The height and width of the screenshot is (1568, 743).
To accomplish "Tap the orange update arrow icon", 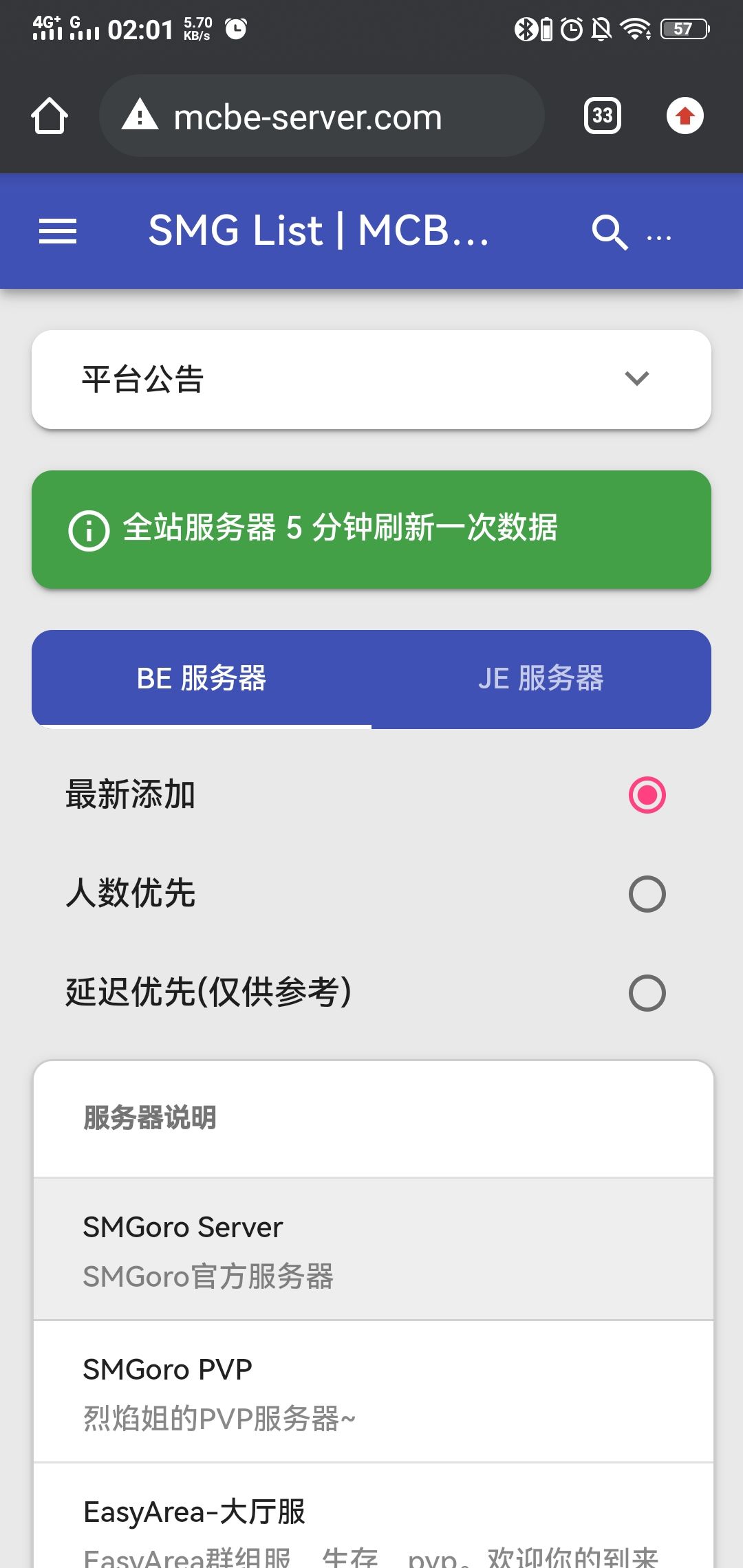I will [685, 116].
